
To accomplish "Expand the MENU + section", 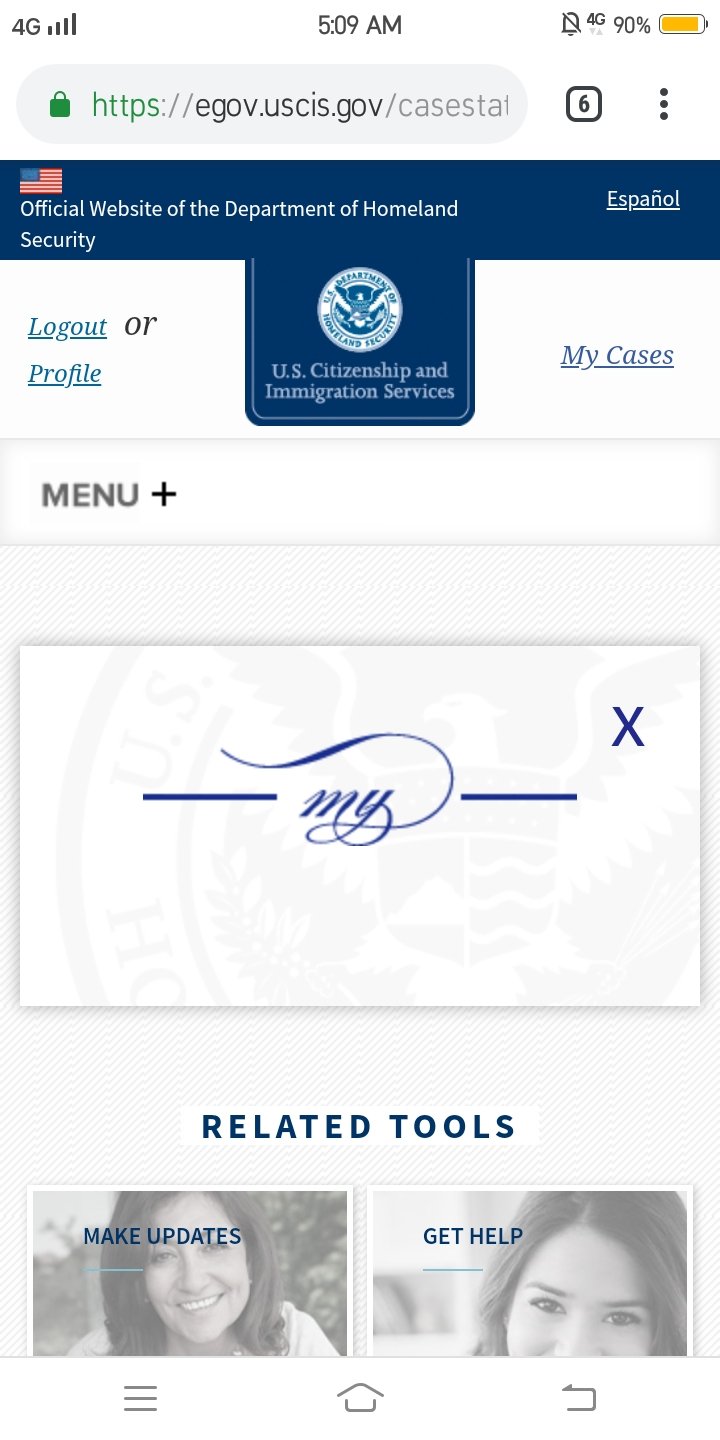I will click(109, 494).
